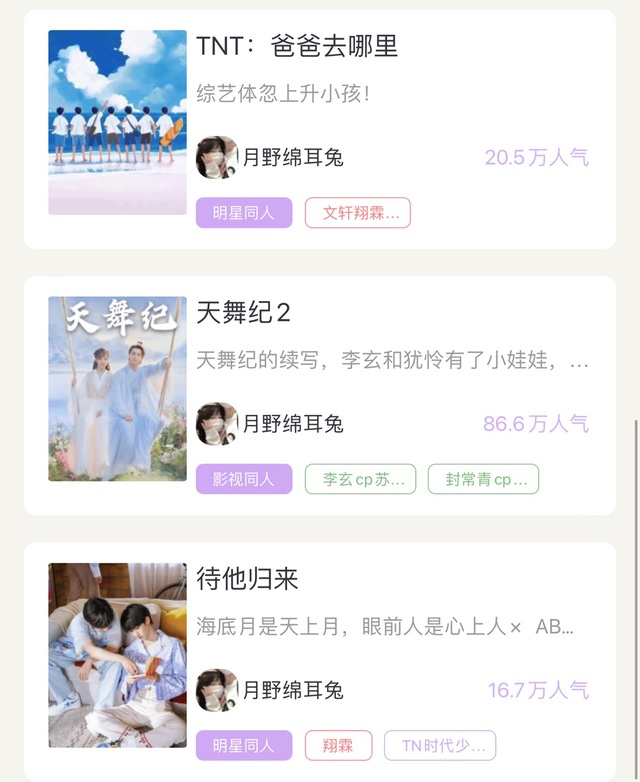The image size is (640, 782).
Task: Tap the 封常青cp tag chip
Action: (483, 479)
